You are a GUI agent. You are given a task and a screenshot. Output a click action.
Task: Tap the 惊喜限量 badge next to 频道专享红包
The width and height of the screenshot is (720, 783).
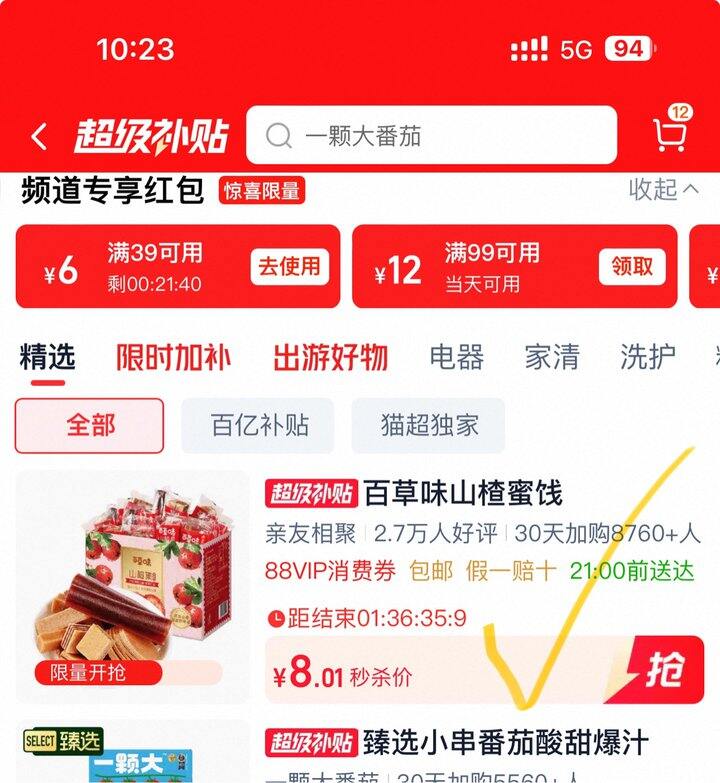click(260, 188)
